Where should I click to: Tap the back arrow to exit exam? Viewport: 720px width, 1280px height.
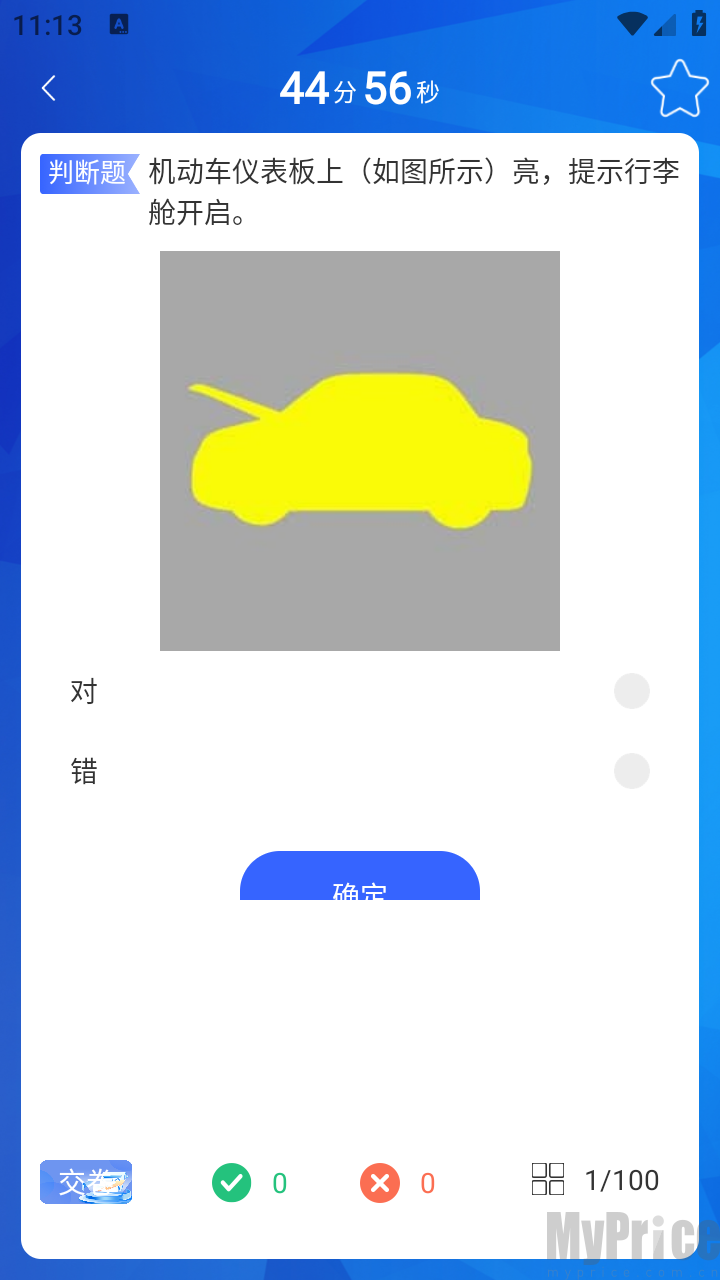(x=48, y=88)
